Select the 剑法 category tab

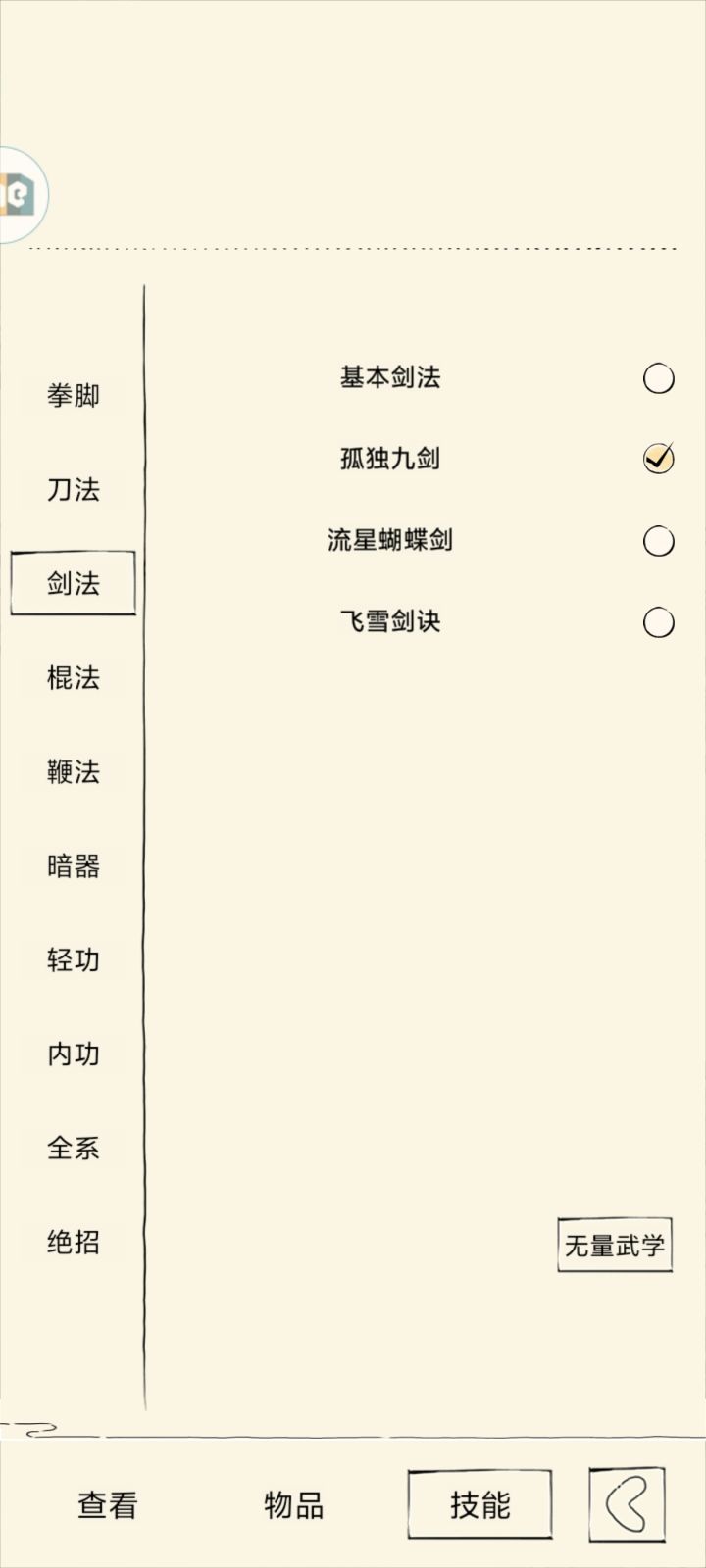click(74, 583)
